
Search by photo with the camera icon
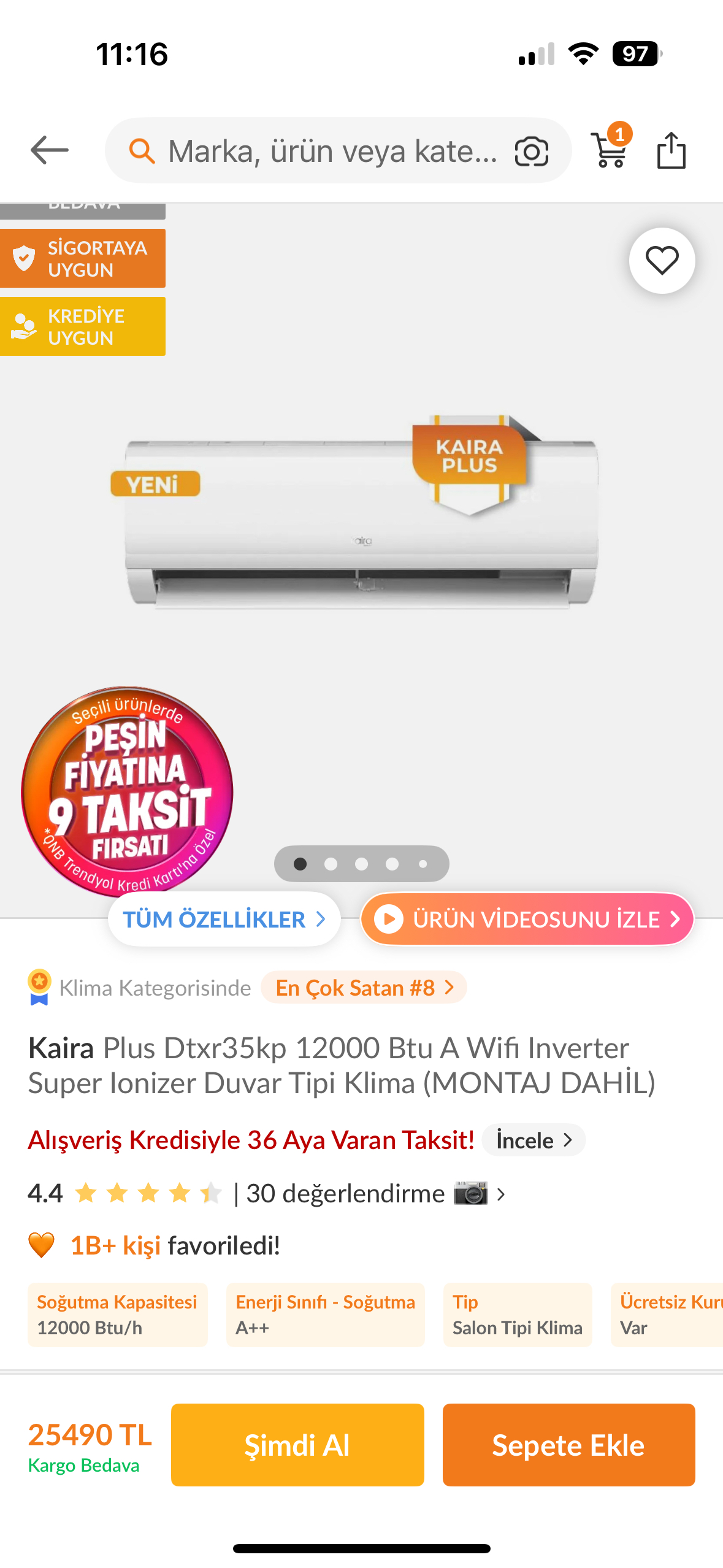tap(531, 152)
